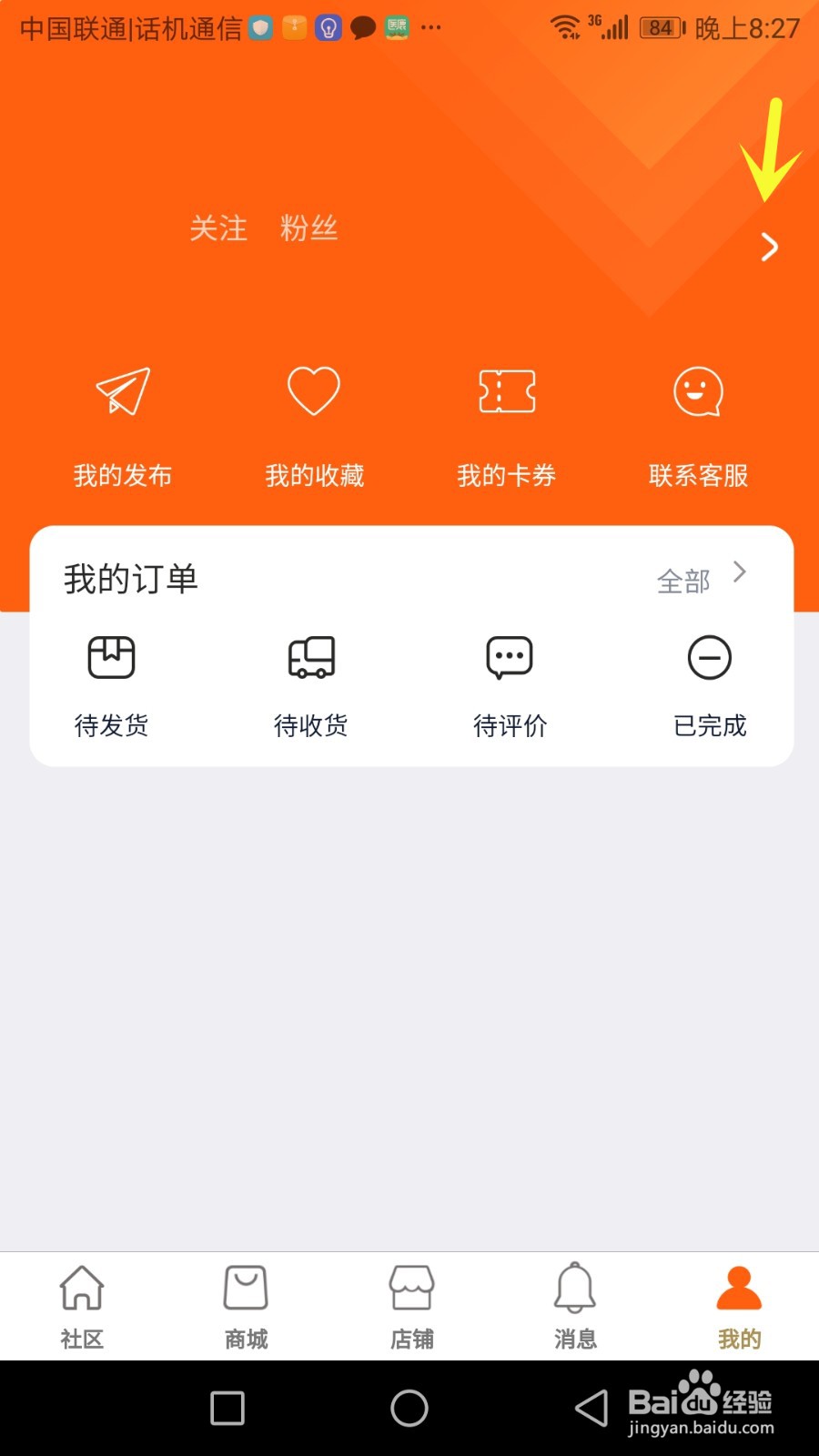The image size is (819, 1456).
Task: Open 我的收藏 (My Favorites) heart icon
Action: tap(314, 419)
